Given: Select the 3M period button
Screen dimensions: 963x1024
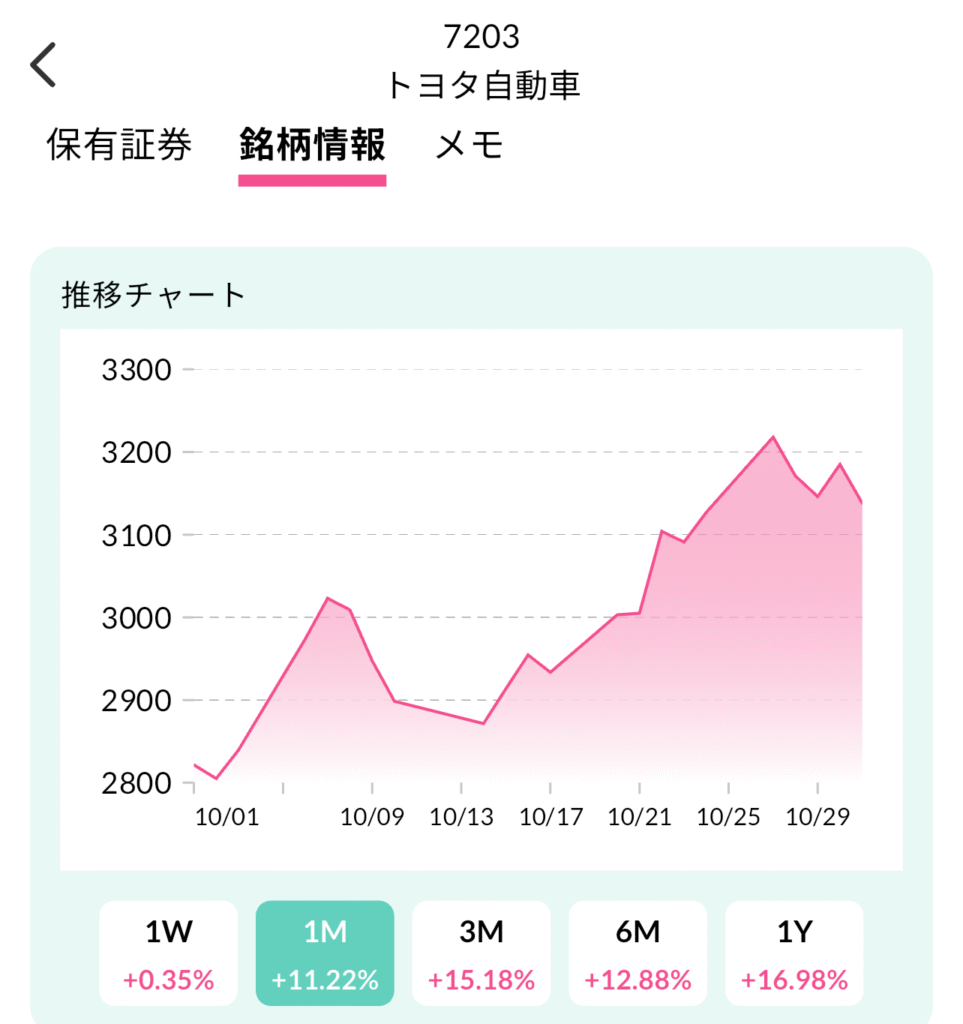Looking at the screenshot, I should click(x=481, y=952).
